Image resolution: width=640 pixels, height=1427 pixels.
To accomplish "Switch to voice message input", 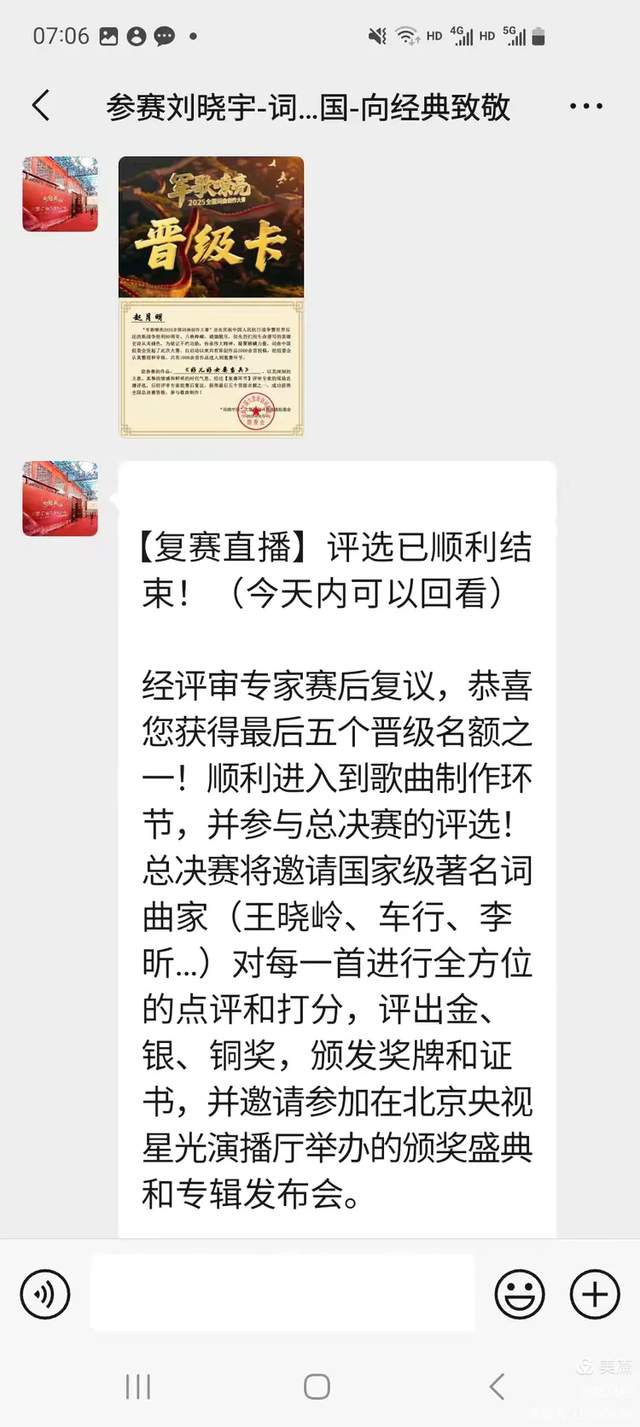I will (45, 1295).
